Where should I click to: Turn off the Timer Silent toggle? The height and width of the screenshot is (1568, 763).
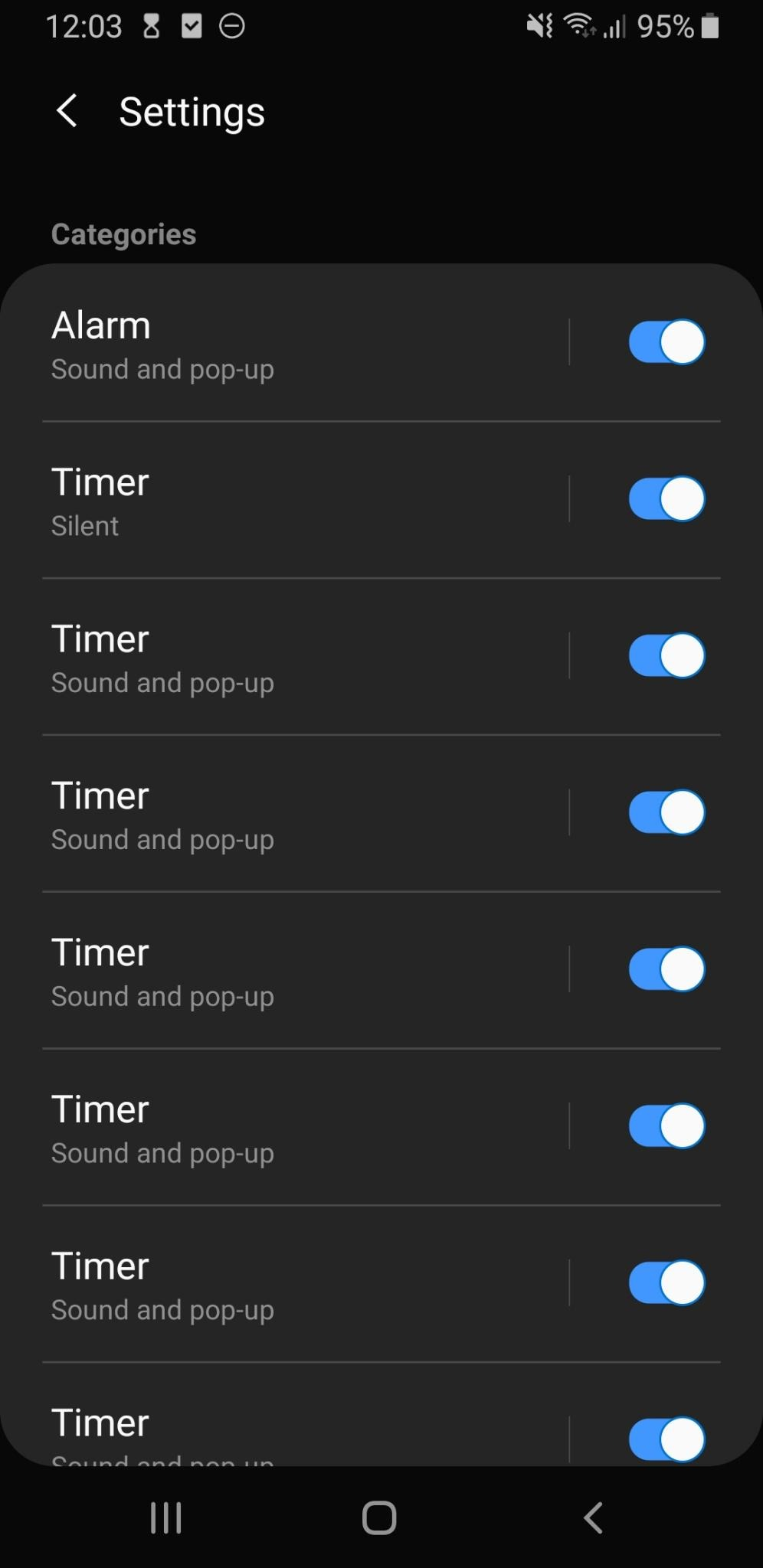(666, 499)
